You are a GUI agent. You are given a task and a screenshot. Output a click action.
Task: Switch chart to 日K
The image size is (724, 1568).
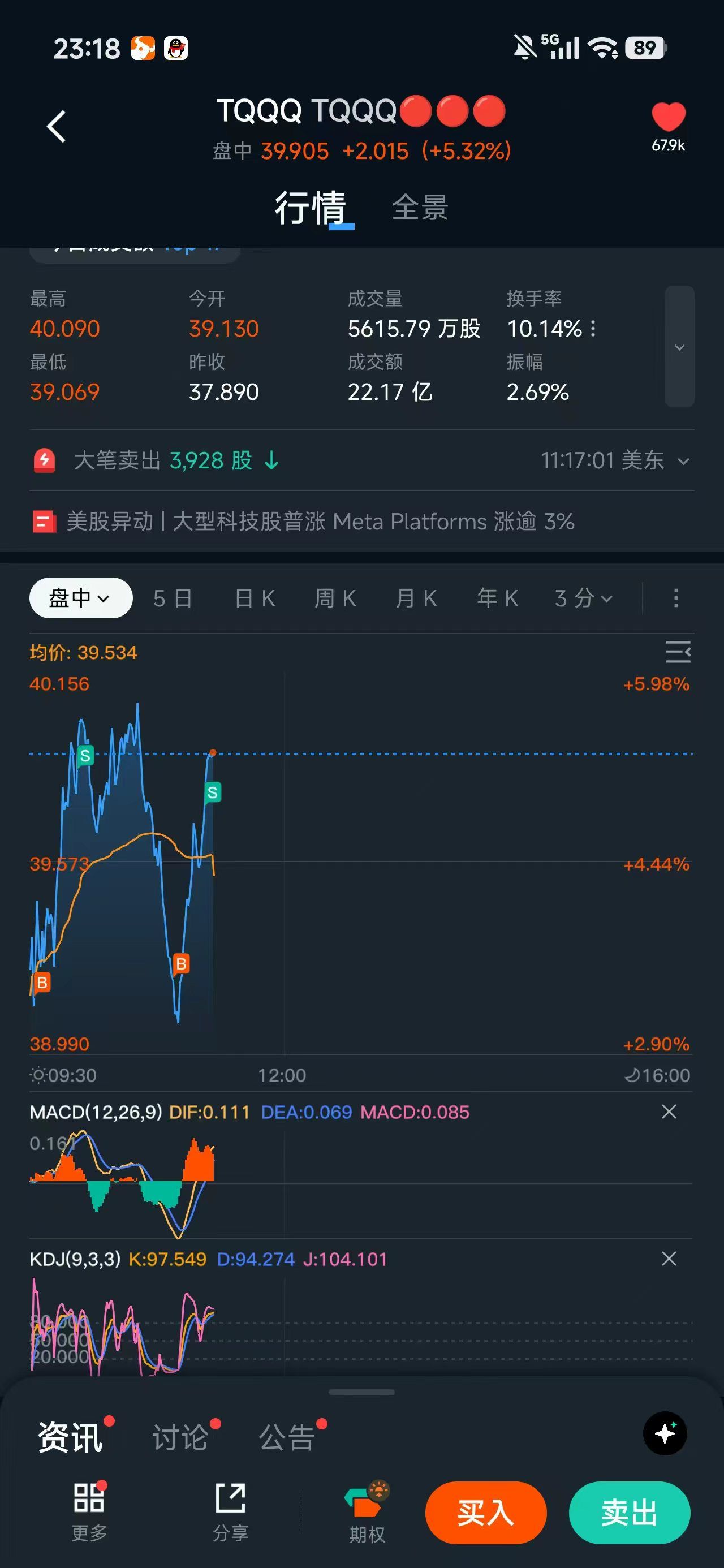[255, 598]
